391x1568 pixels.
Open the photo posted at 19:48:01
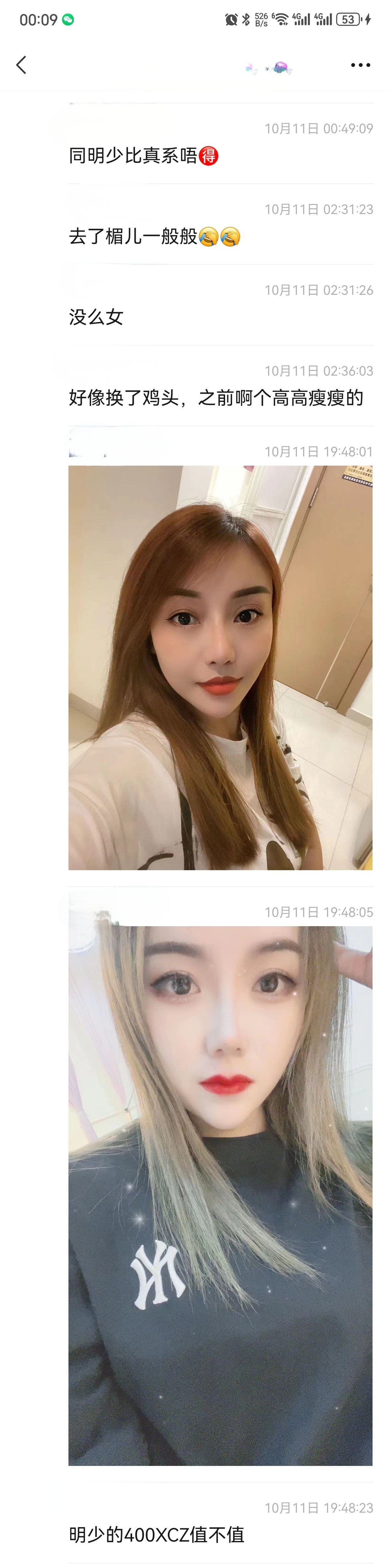220,667
